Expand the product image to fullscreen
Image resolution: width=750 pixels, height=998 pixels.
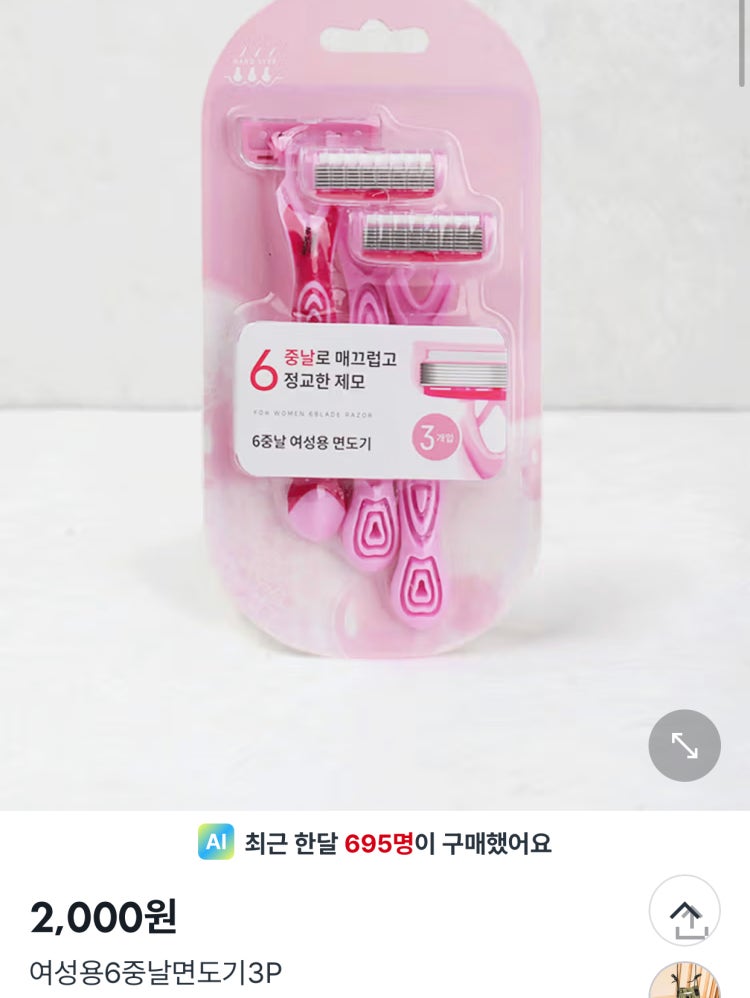[x=684, y=745]
